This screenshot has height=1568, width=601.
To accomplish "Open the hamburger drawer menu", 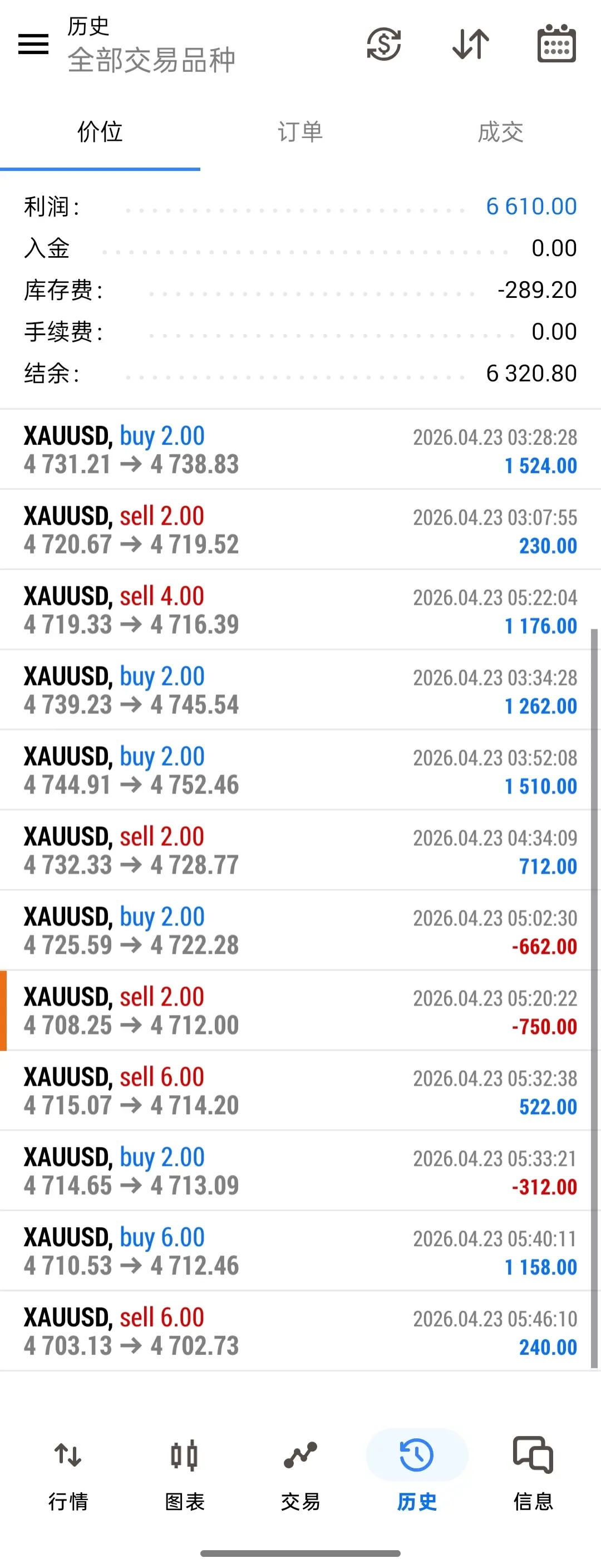I will tap(33, 44).
